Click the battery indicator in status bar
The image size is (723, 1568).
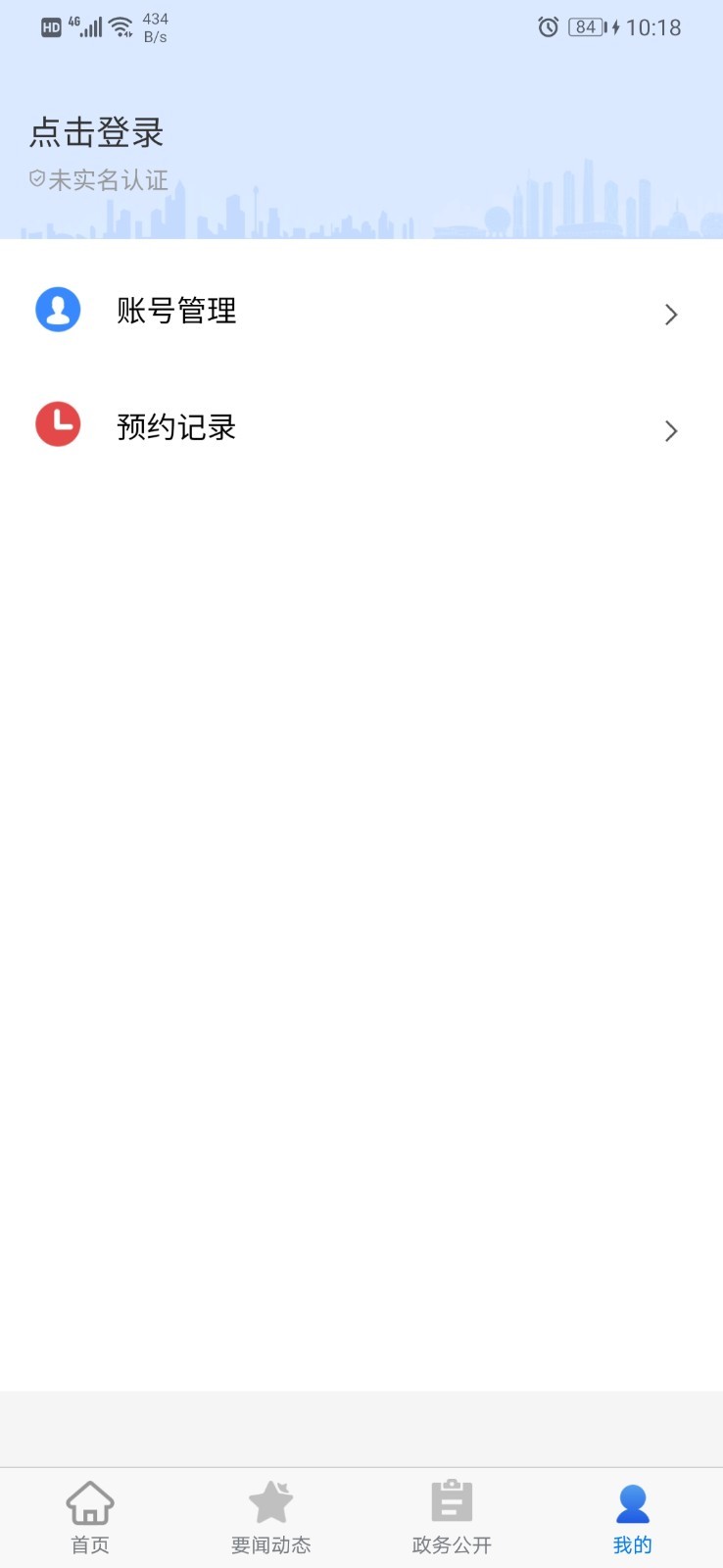pyautogui.click(x=586, y=26)
